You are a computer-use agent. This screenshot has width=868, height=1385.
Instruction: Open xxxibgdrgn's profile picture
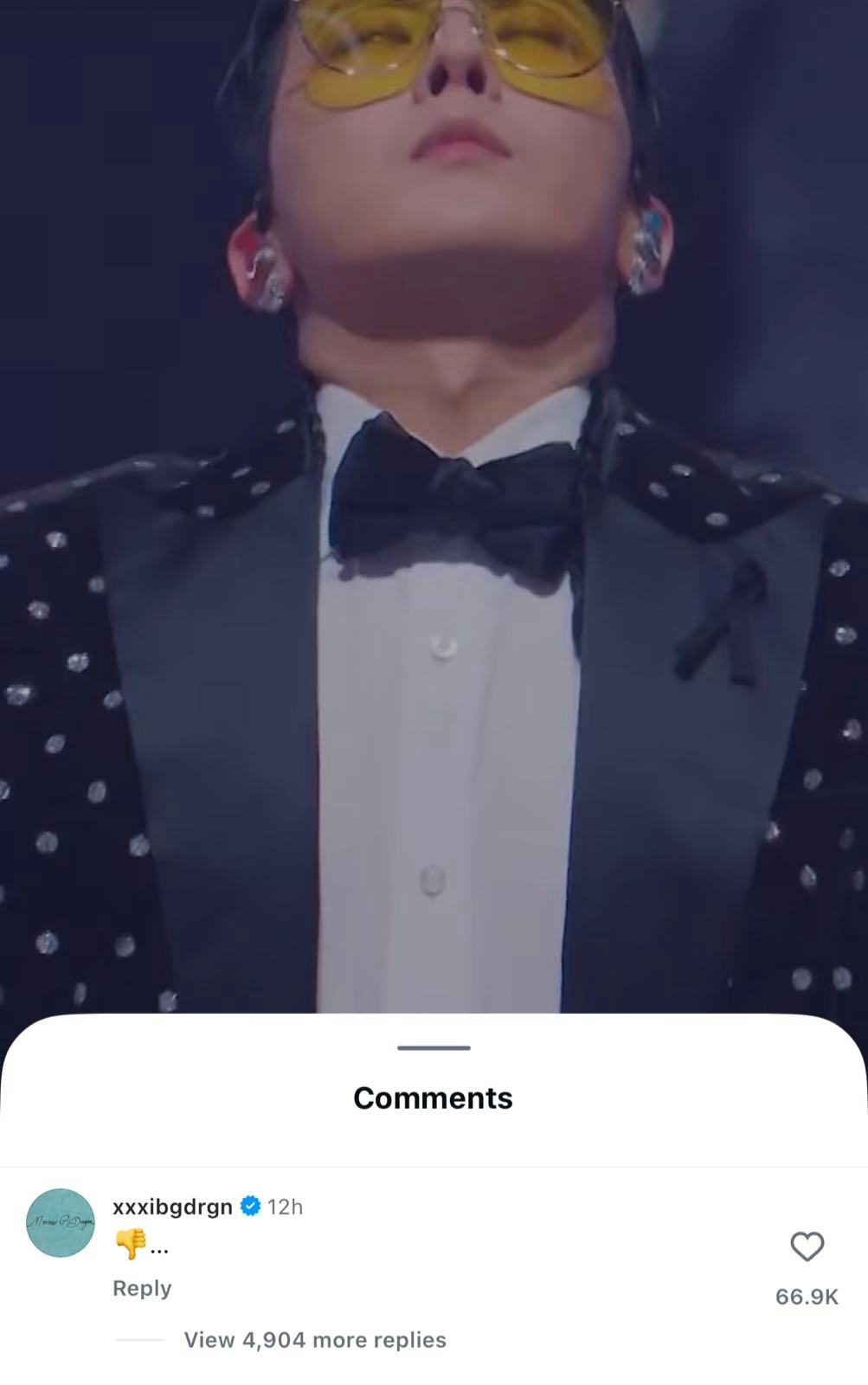[61, 1222]
